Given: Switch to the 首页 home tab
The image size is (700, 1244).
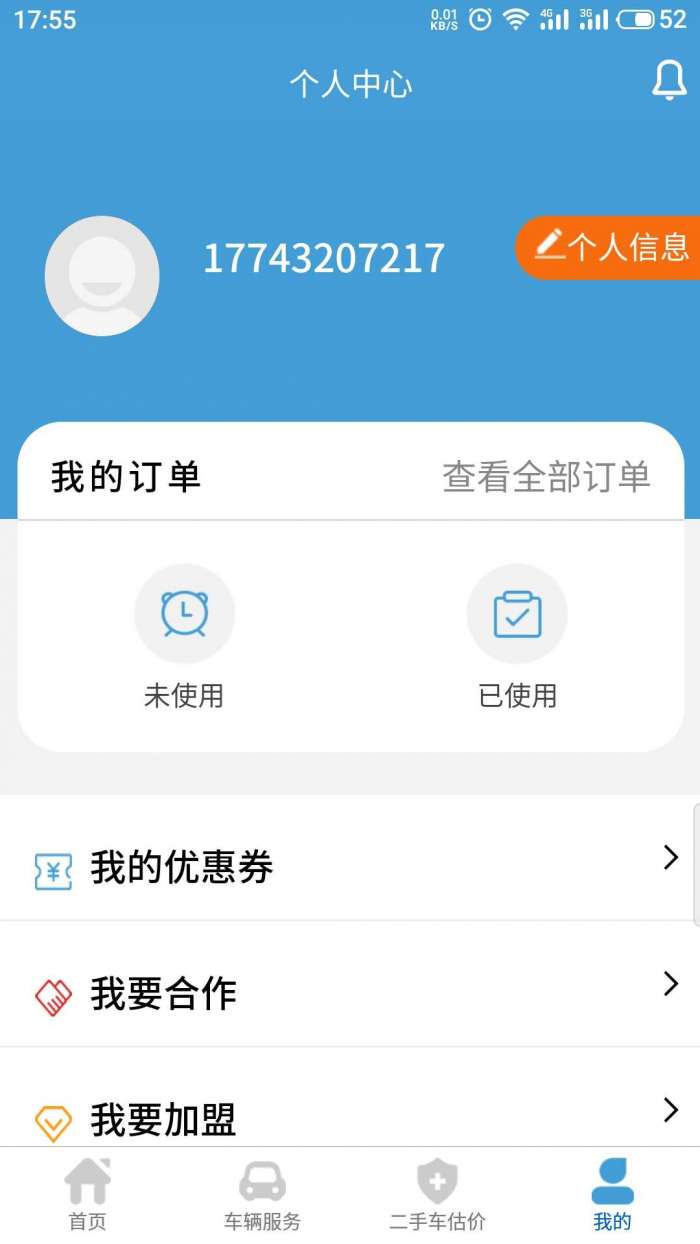Looking at the screenshot, I should pos(87,1195).
